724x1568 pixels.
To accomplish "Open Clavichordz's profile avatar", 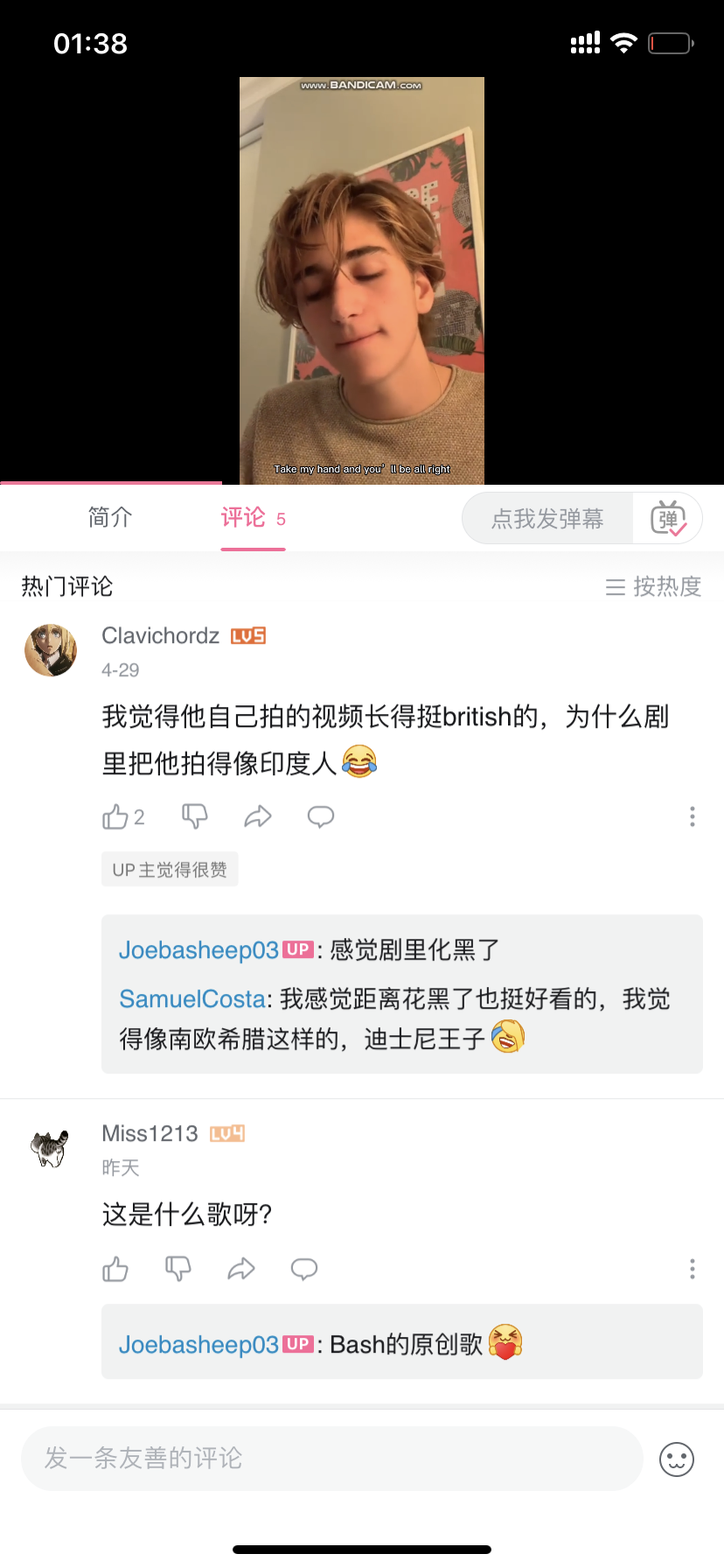I will tap(51, 650).
